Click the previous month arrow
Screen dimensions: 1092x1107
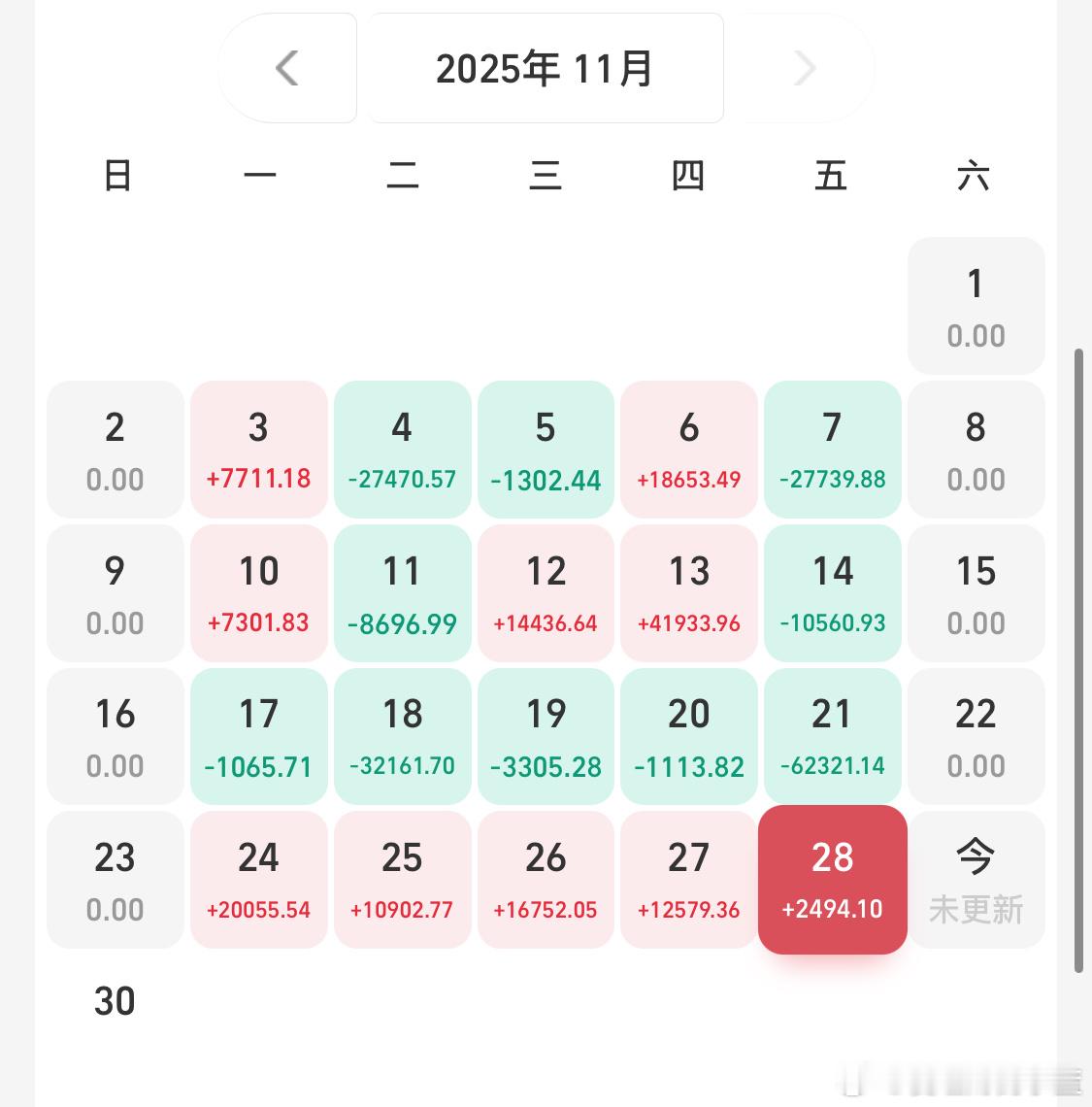click(x=287, y=68)
